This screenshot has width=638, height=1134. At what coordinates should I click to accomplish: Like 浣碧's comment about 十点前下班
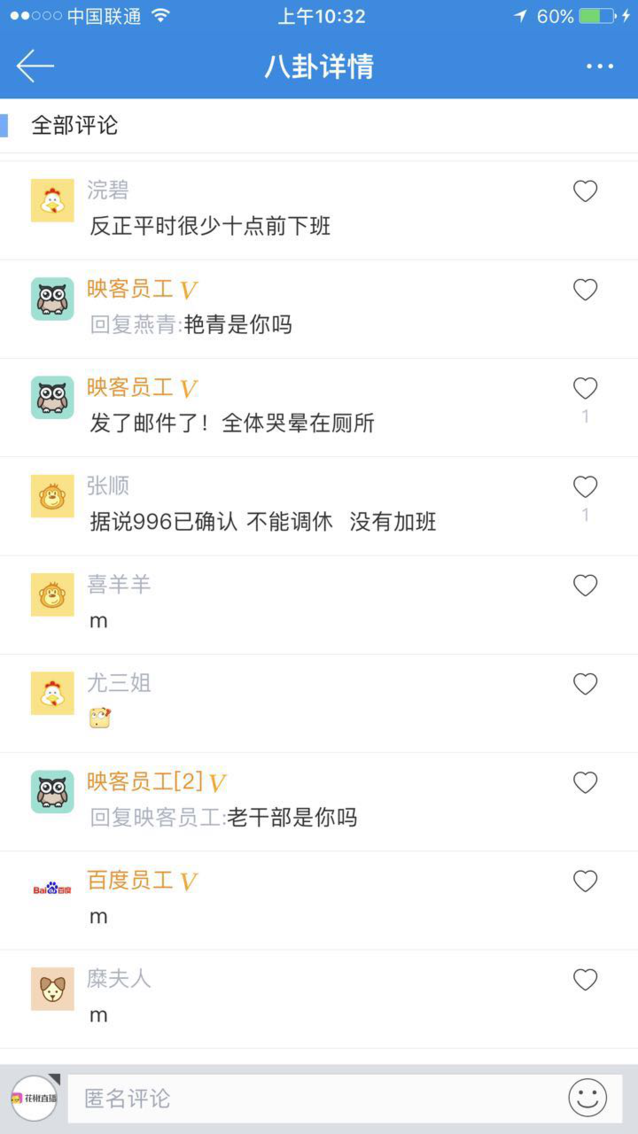click(x=585, y=191)
